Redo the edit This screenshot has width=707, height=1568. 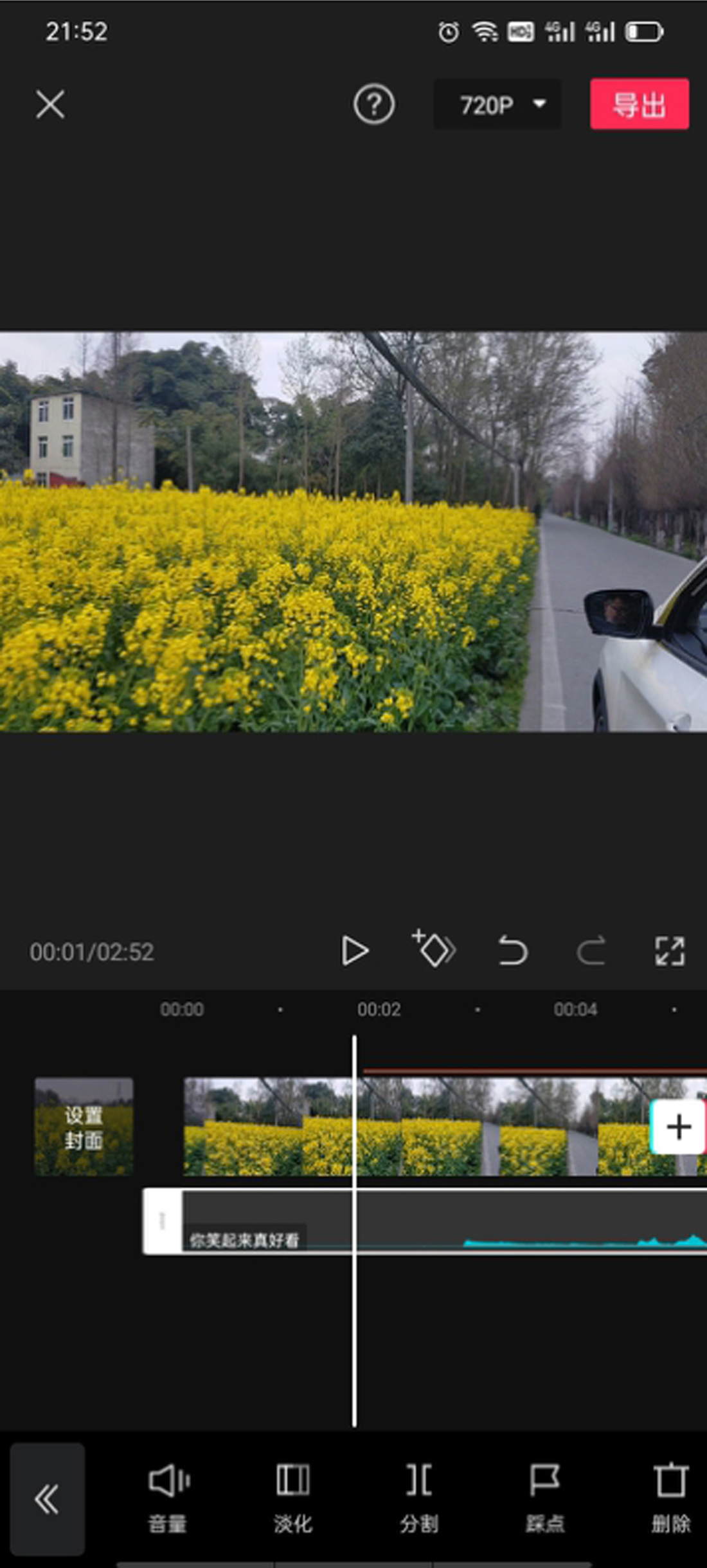click(591, 951)
